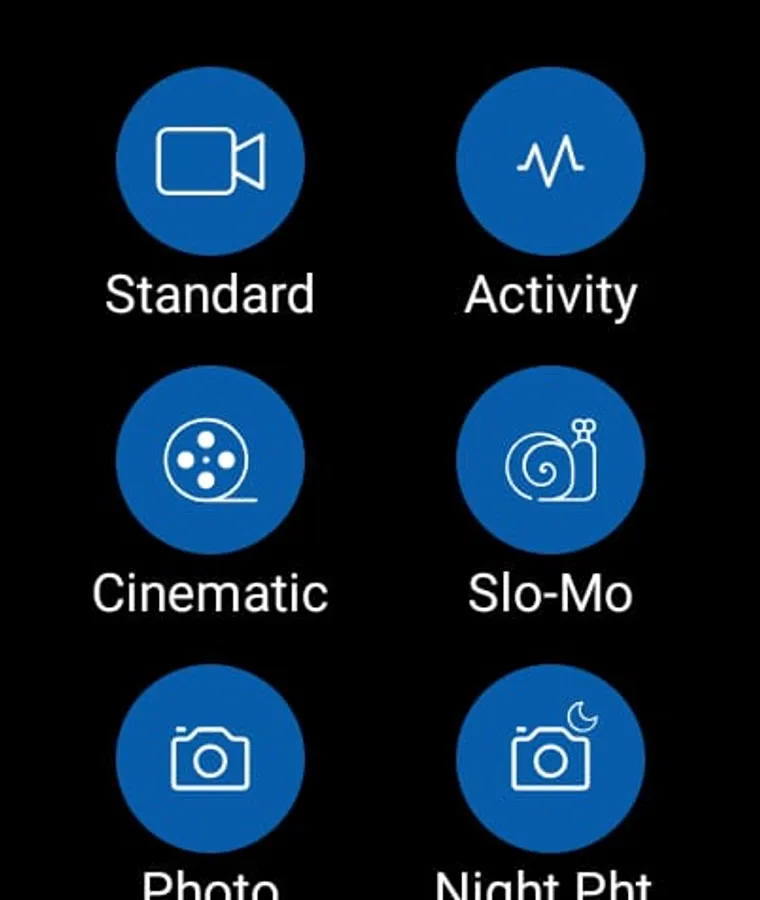Choose the Activity capture mode
Viewport: 760px width, 900px height.
click(550, 161)
